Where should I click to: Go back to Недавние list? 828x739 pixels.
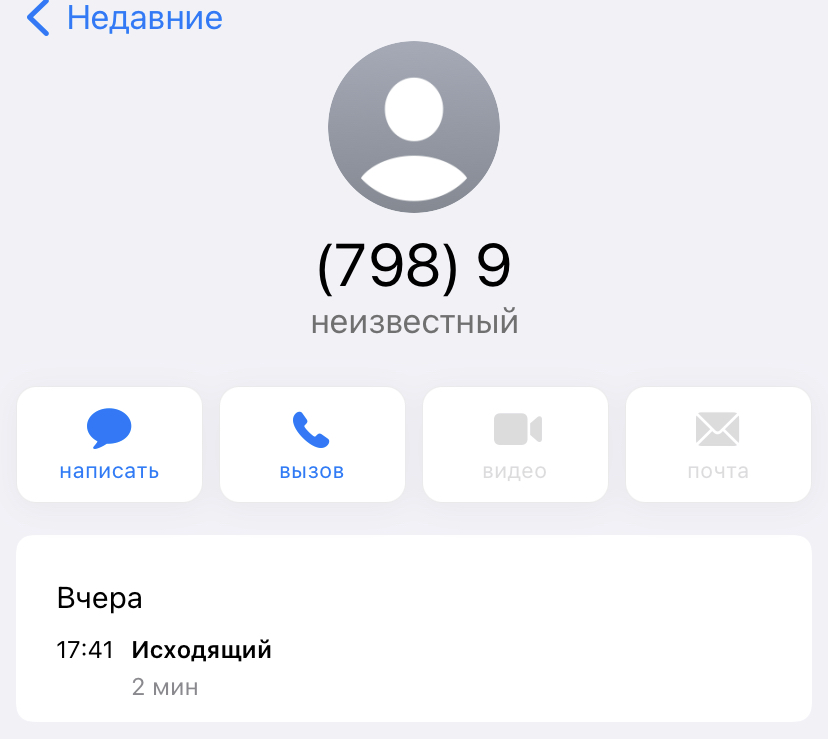coord(124,18)
